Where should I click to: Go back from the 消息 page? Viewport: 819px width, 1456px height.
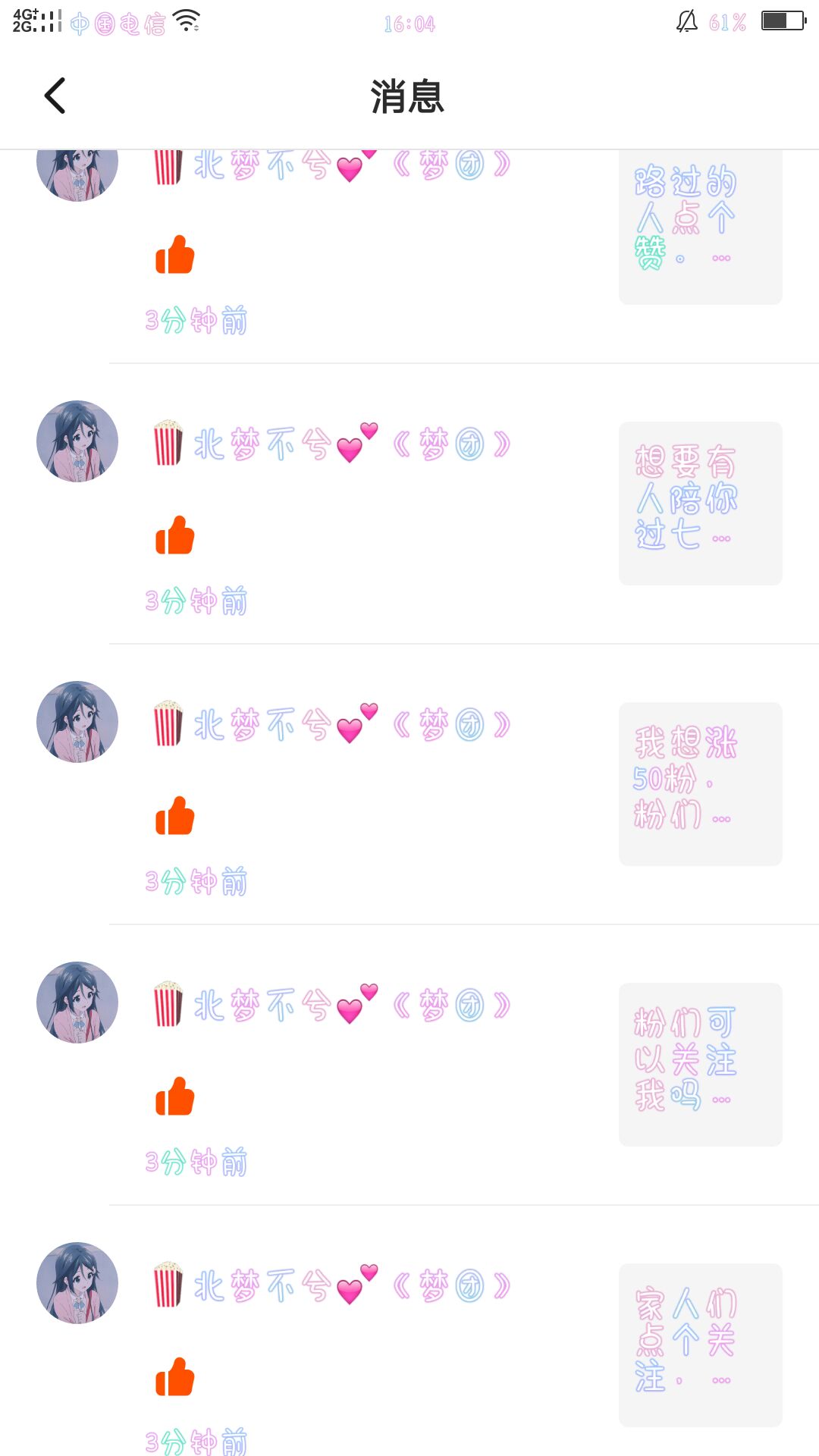point(55,96)
